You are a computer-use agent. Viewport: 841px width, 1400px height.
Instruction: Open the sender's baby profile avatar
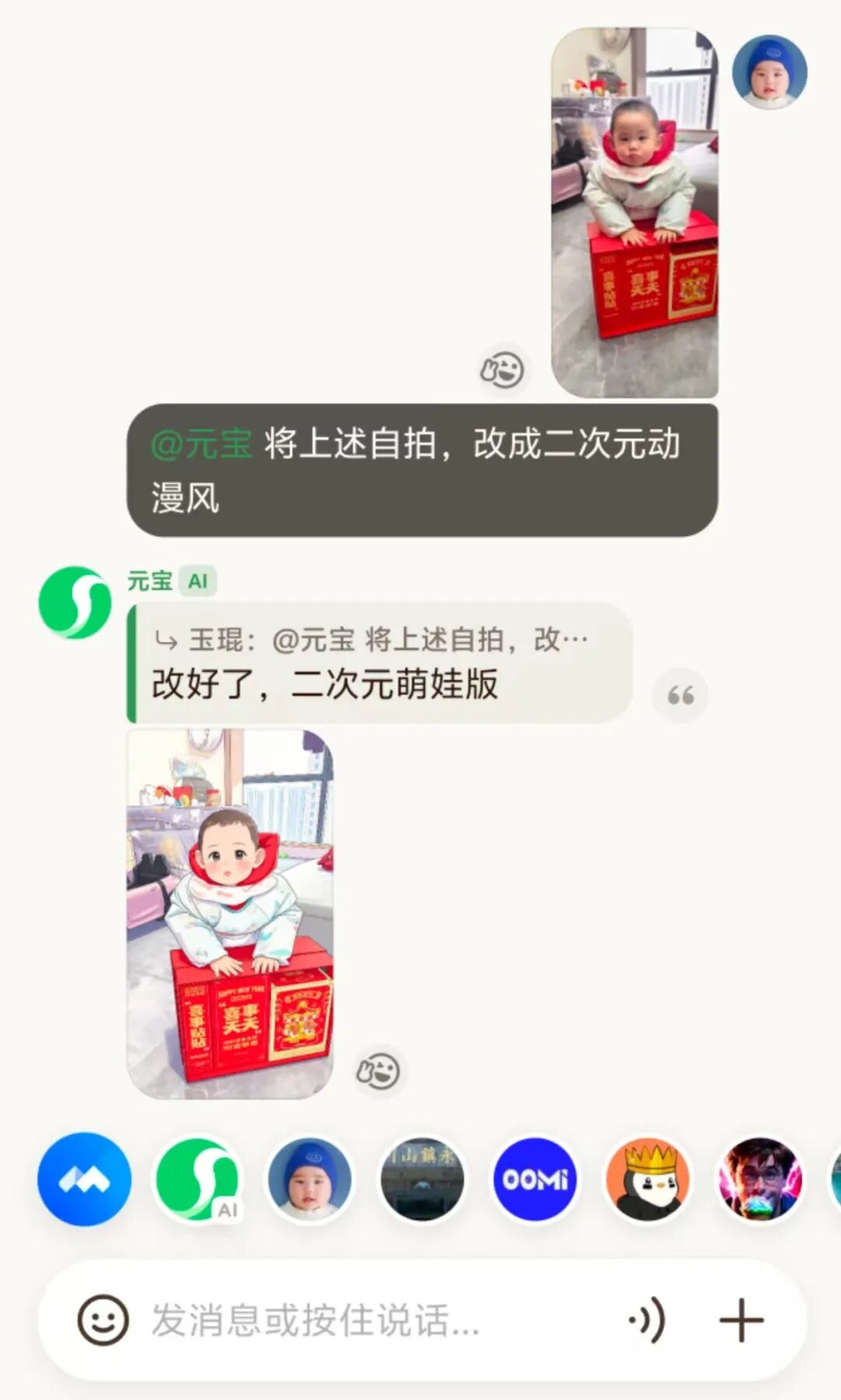click(x=769, y=72)
